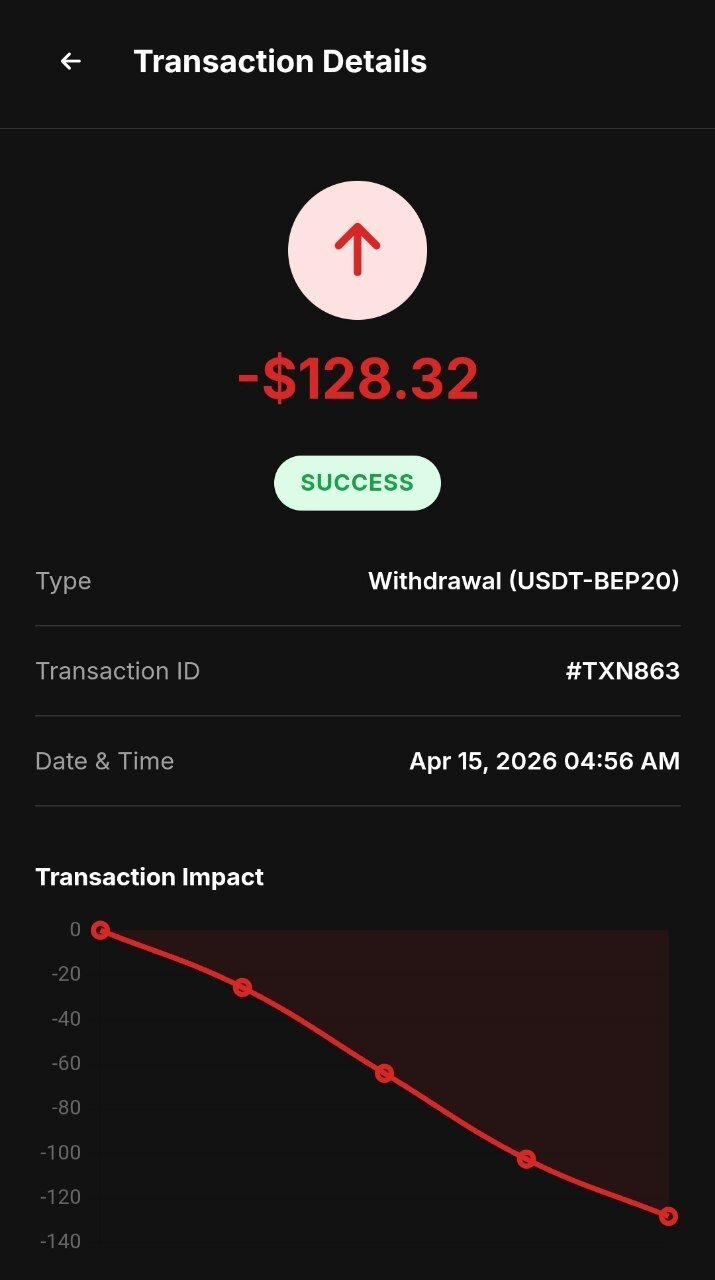Go back from Transaction Details
This screenshot has height=1280, width=715.
pyautogui.click(x=70, y=62)
